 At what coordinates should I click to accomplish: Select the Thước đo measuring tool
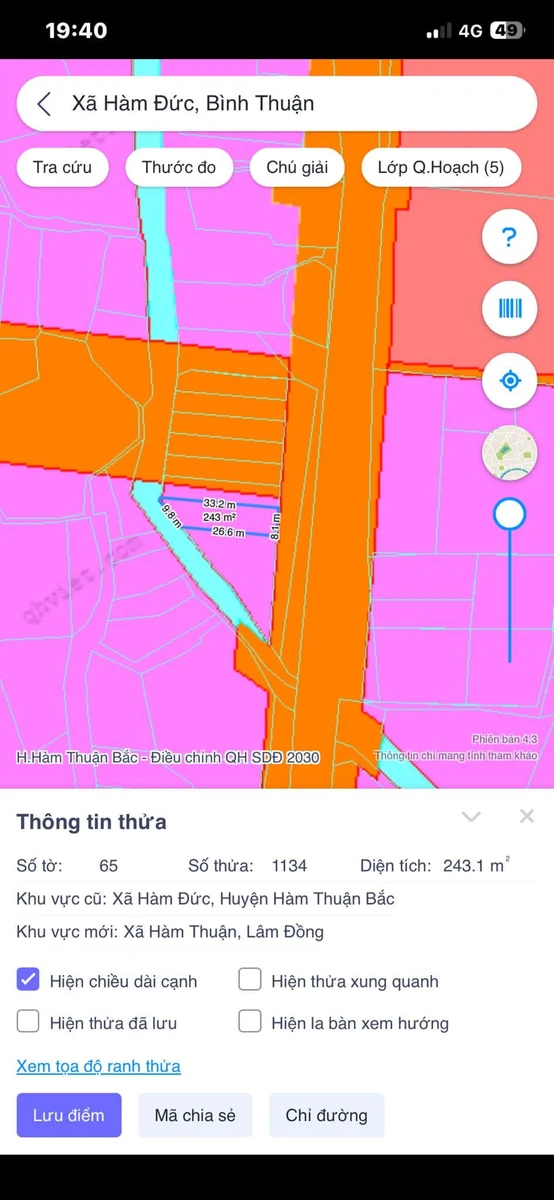[179, 167]
